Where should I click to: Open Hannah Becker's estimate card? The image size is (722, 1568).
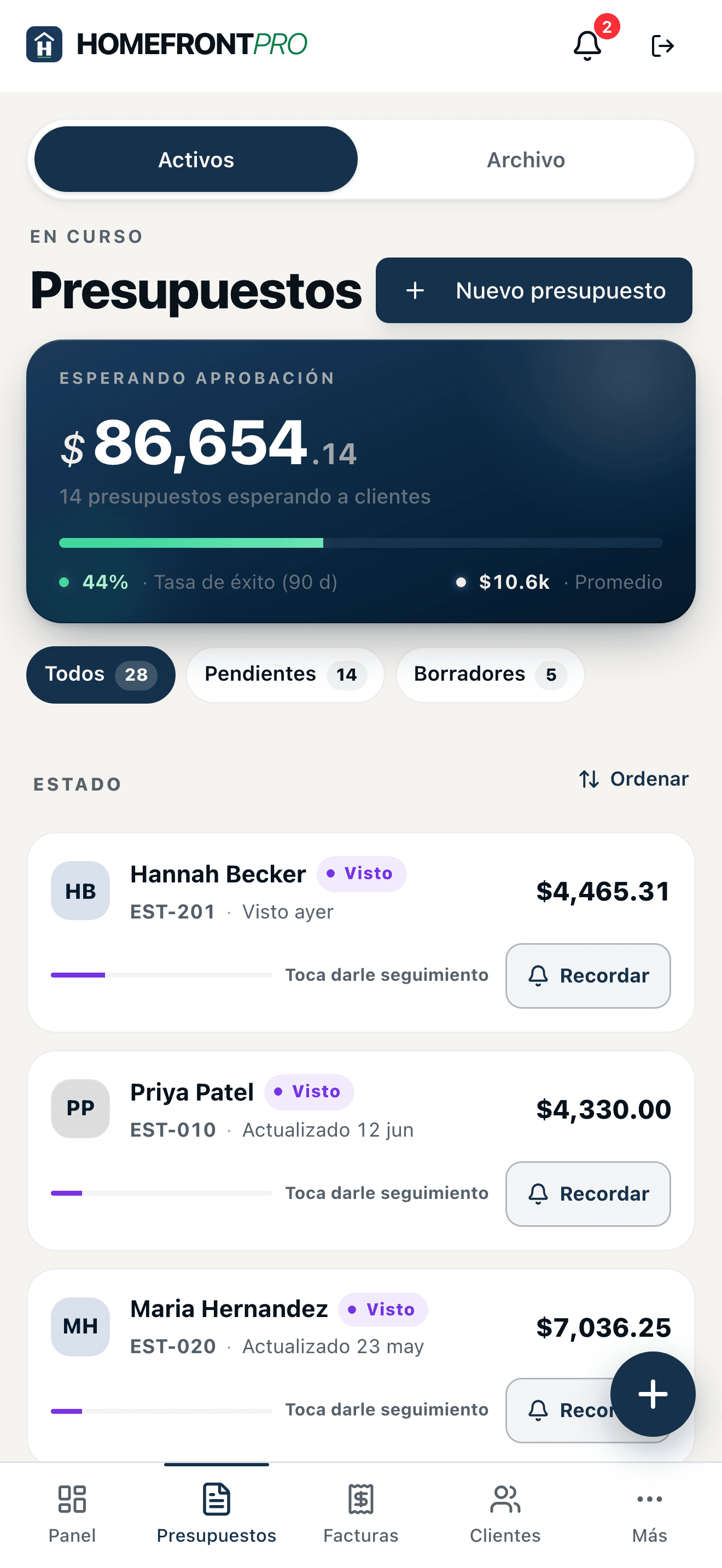(x=361, y=933)
